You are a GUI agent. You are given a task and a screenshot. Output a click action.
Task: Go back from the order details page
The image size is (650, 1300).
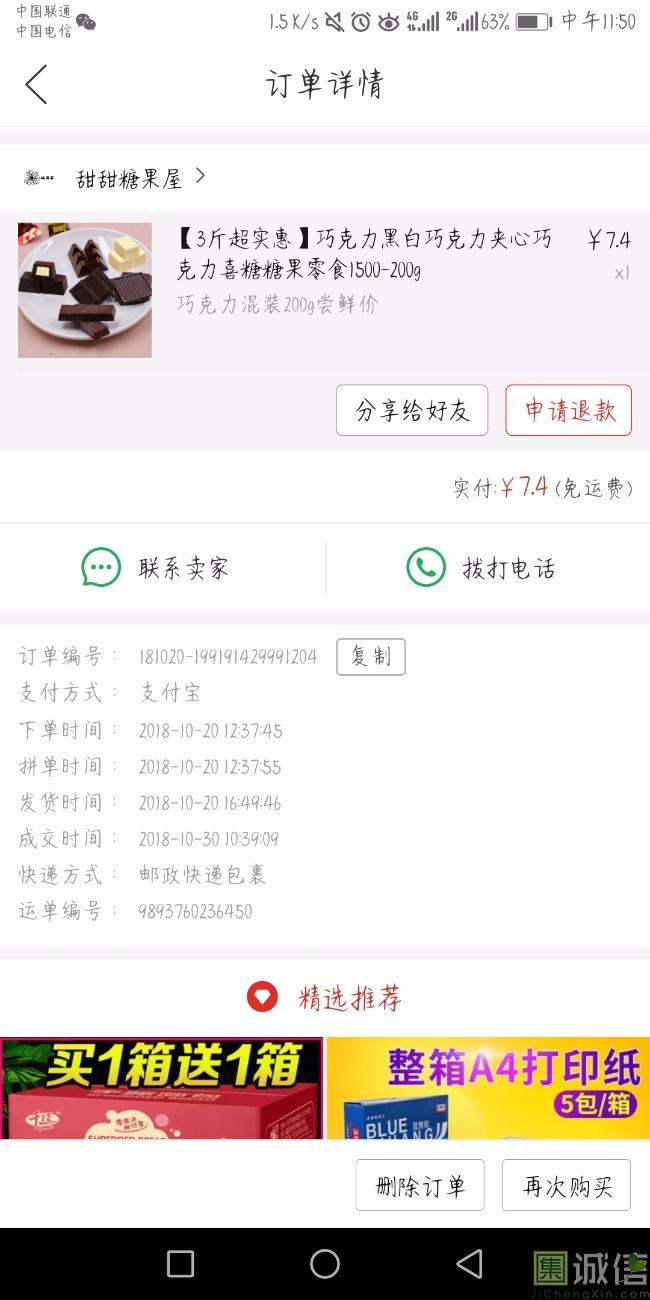(37, 85)
